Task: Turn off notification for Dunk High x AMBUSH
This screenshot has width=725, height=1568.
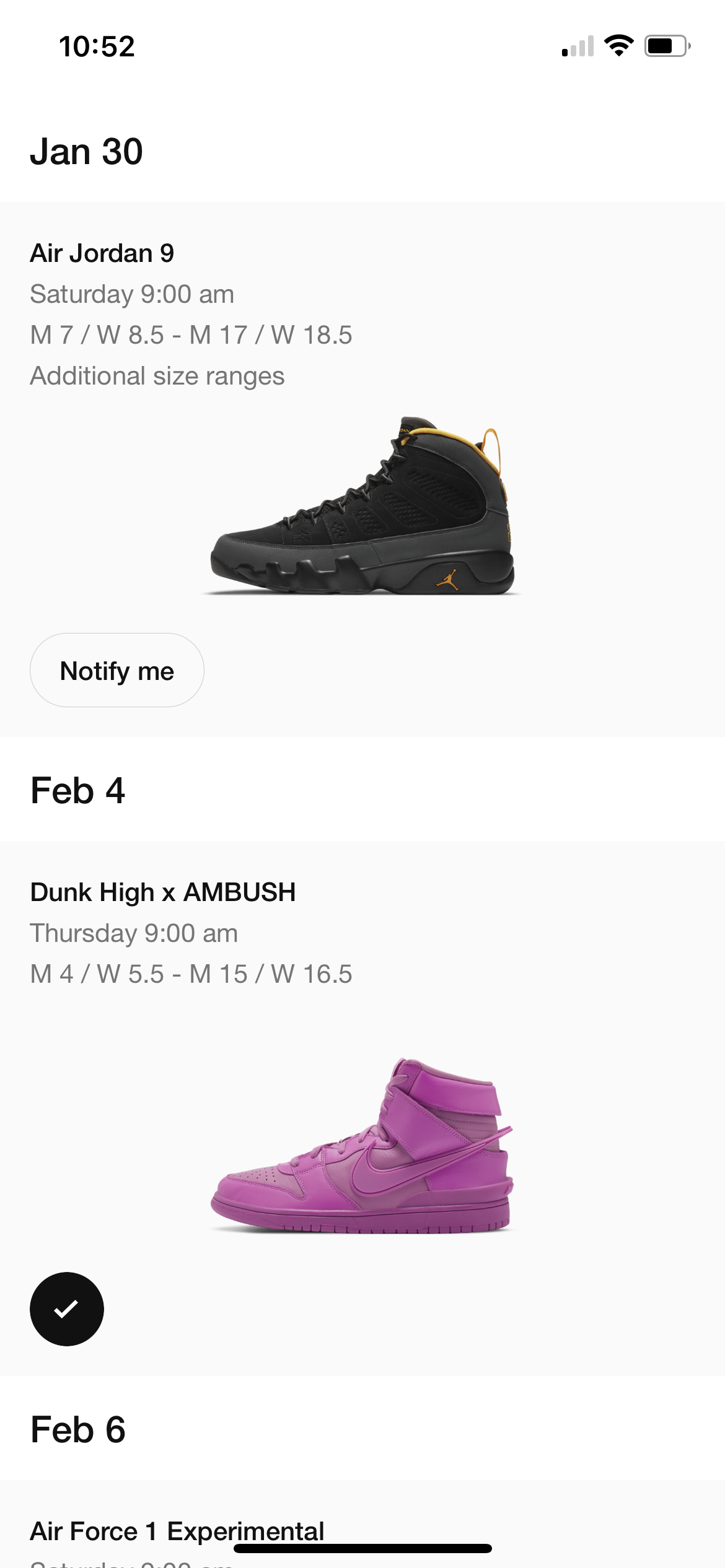Action: 67,1309
